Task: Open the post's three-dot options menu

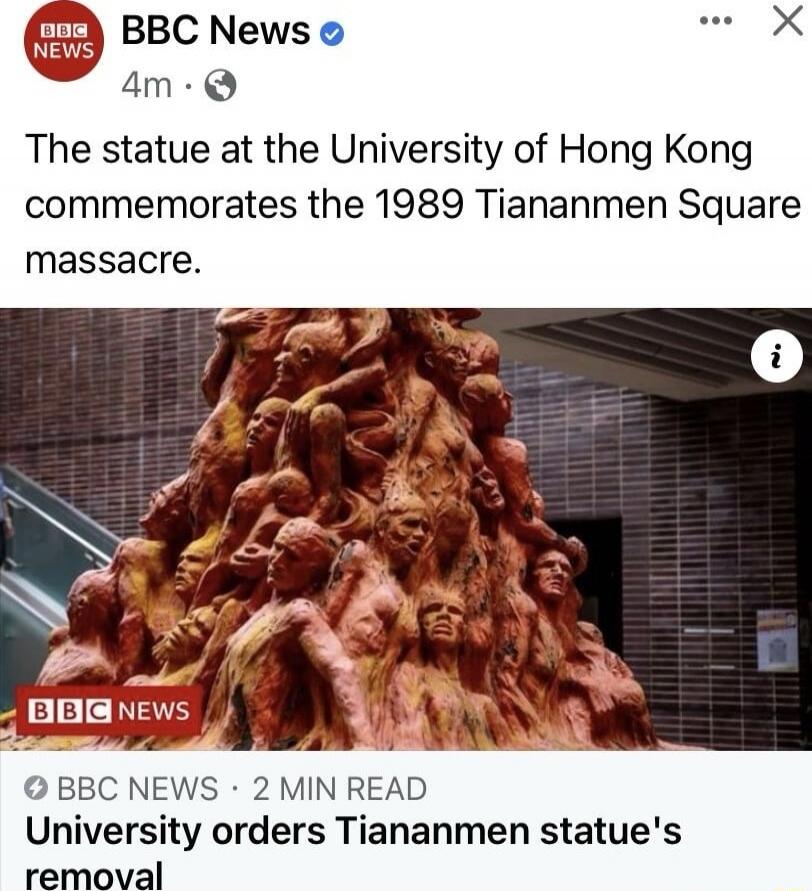Action: [715, 22]
